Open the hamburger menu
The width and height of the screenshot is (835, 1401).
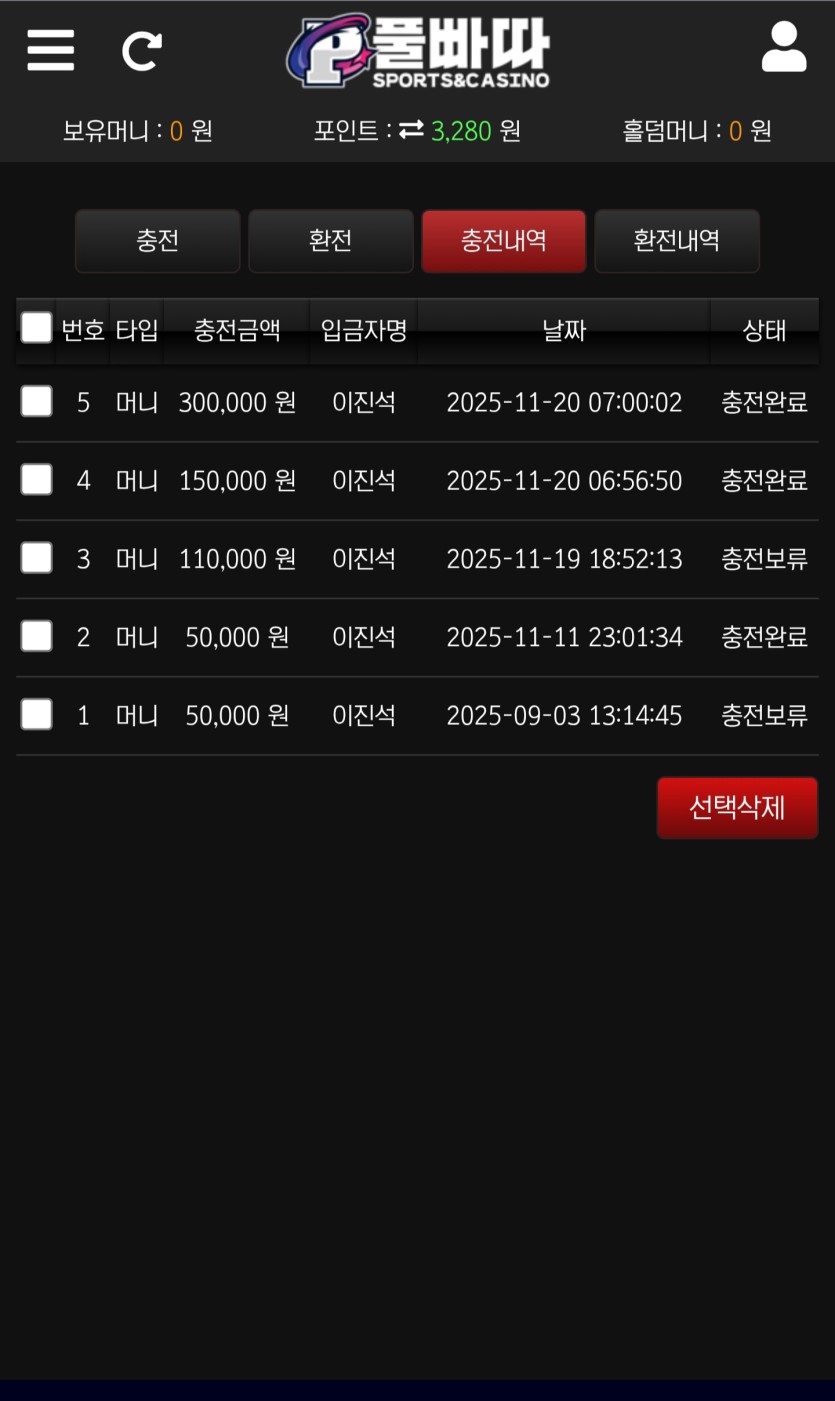pos(50,50)
